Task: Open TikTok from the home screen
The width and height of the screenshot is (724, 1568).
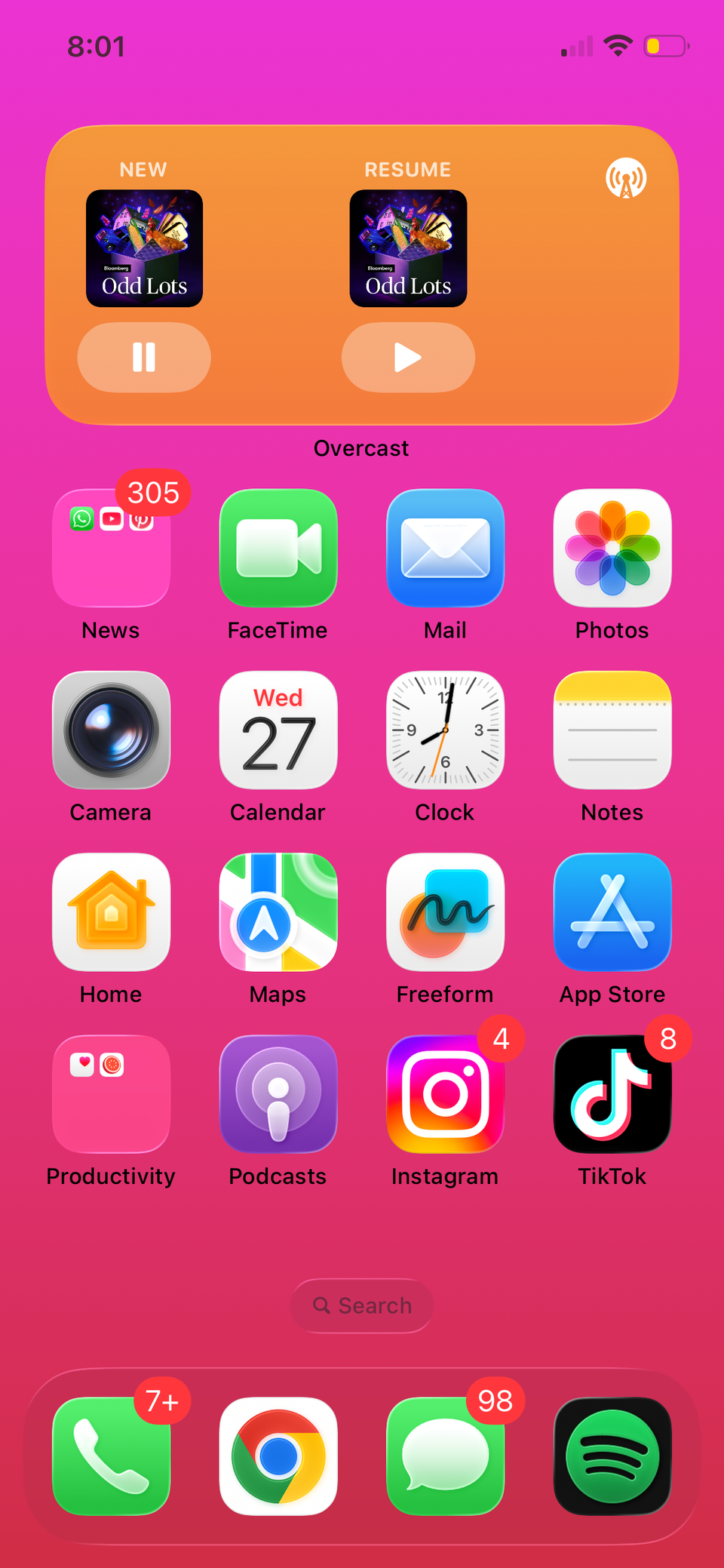Action: [x=612, y=1094]
